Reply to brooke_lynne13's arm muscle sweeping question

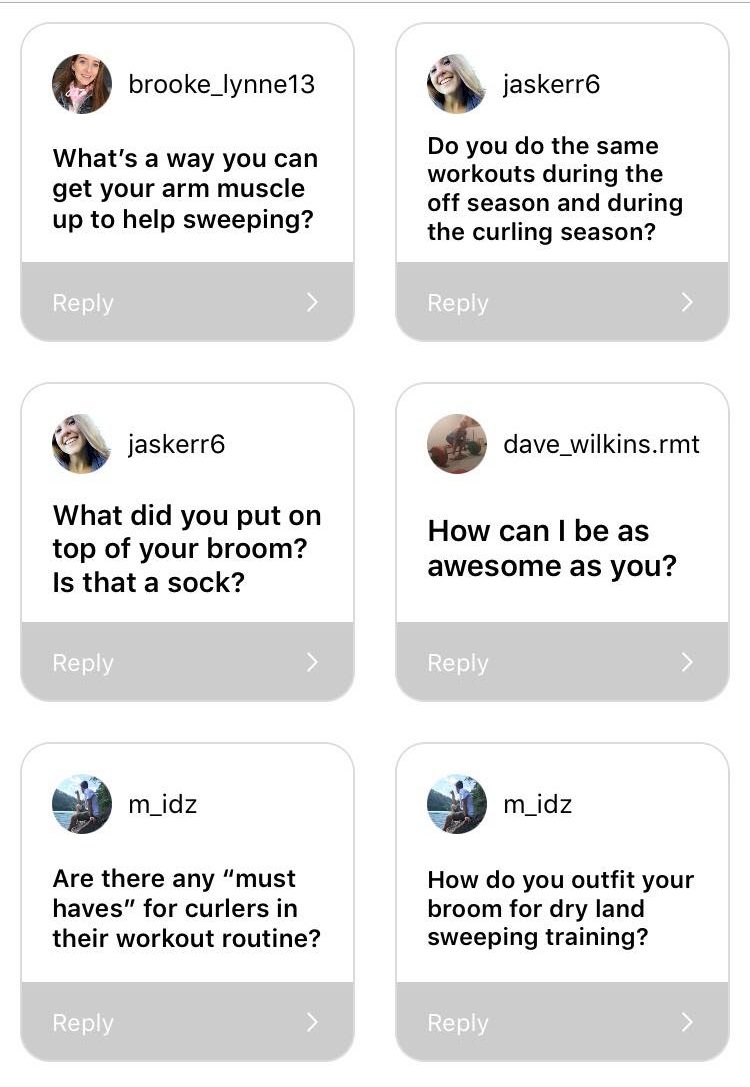[x=187, y=302]
